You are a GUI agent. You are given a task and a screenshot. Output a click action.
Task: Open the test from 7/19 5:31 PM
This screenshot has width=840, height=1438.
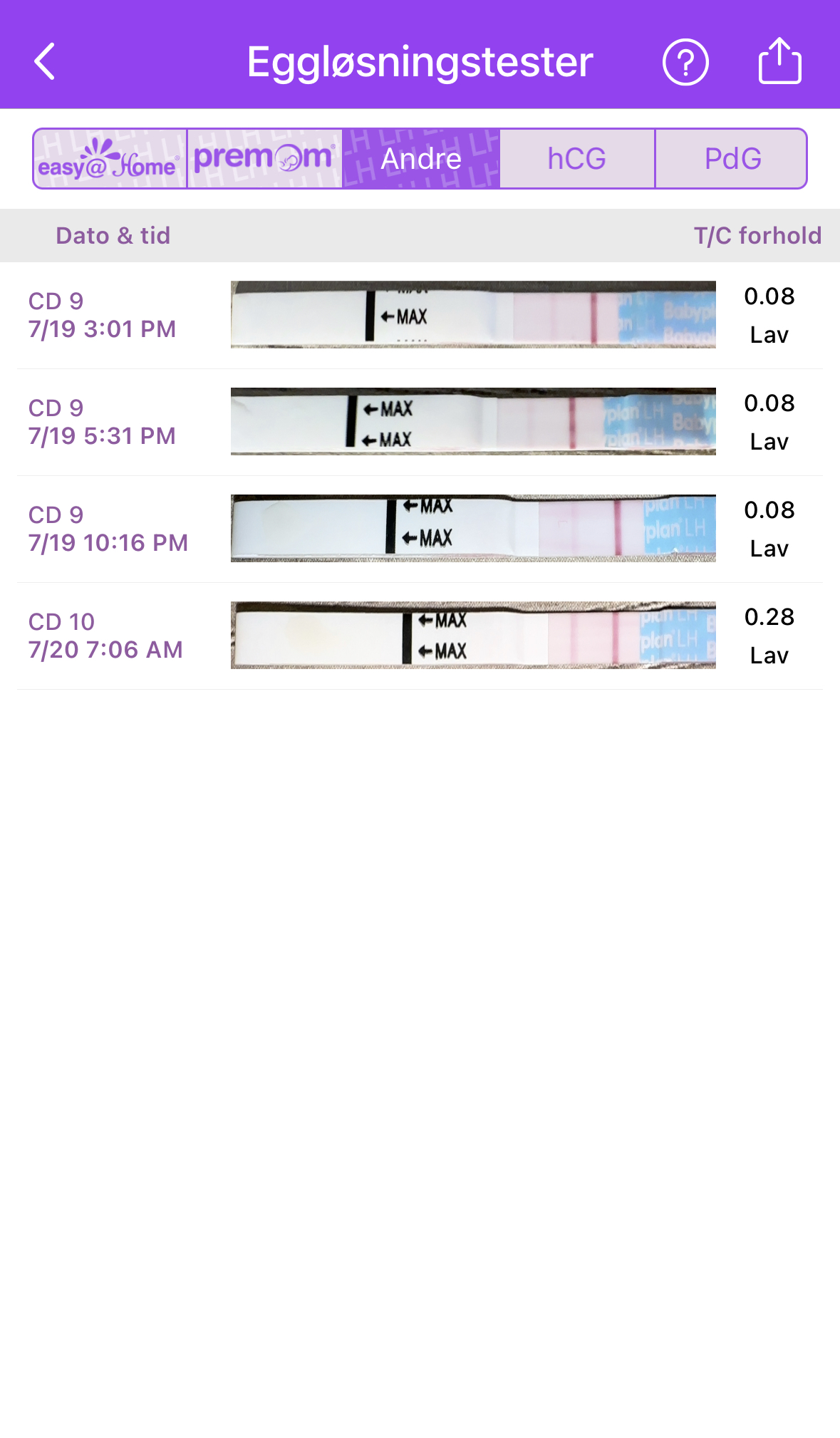pos(420,422)
